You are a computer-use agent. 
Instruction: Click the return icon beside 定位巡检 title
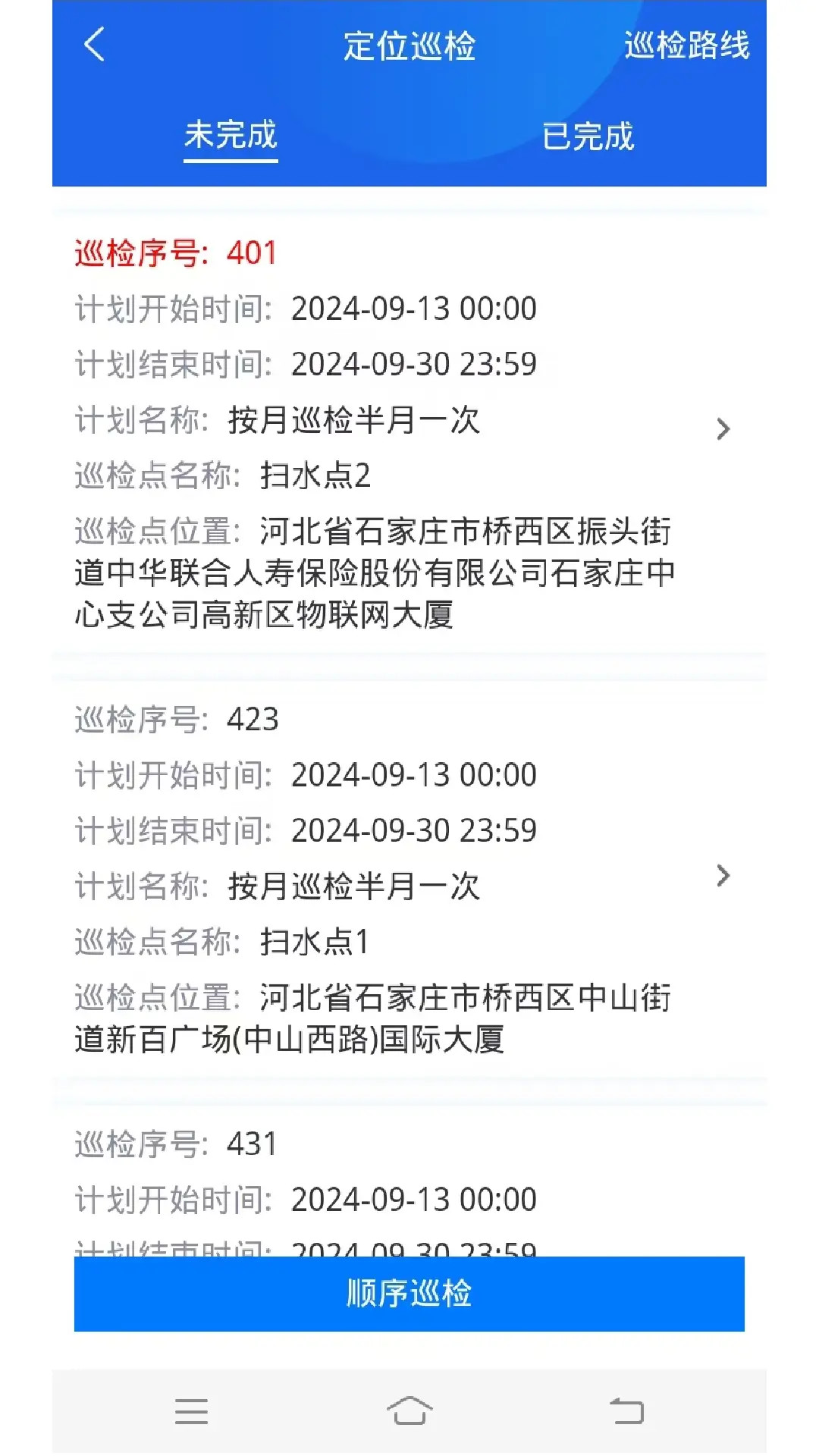point(93,45)
